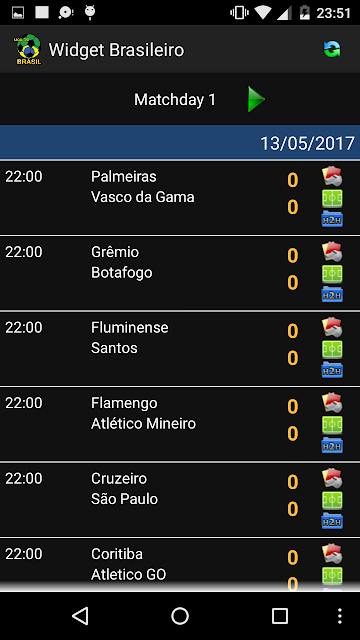Image resolution: width=360 pixels, height=640 pixels.
Task: Open H2H for Flamengo vs Atlético Mineiro
Action: point(332,445)
